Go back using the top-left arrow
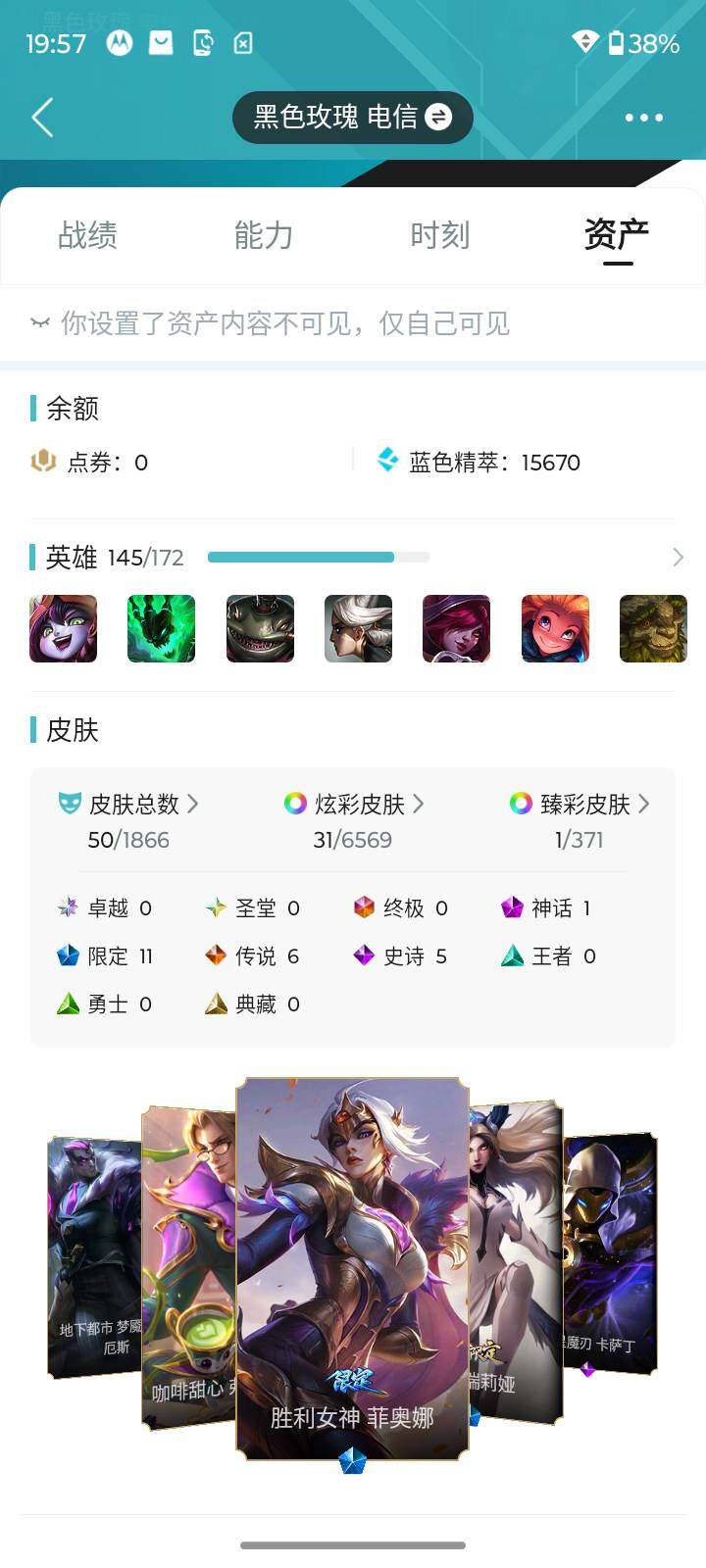706x1568 pixels. [42, 118]
